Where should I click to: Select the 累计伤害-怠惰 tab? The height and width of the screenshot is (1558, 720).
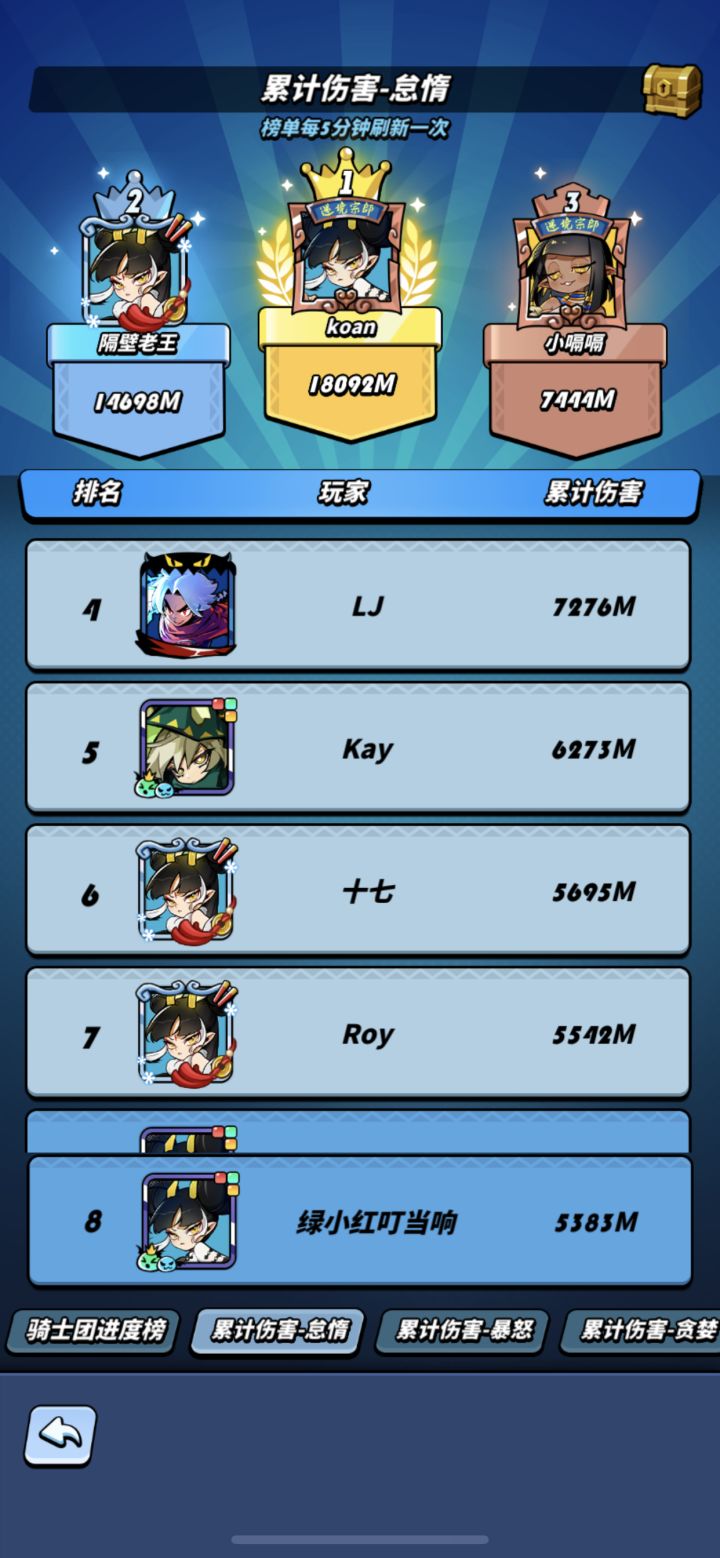pyautogui.click(x=275, y=1331)
